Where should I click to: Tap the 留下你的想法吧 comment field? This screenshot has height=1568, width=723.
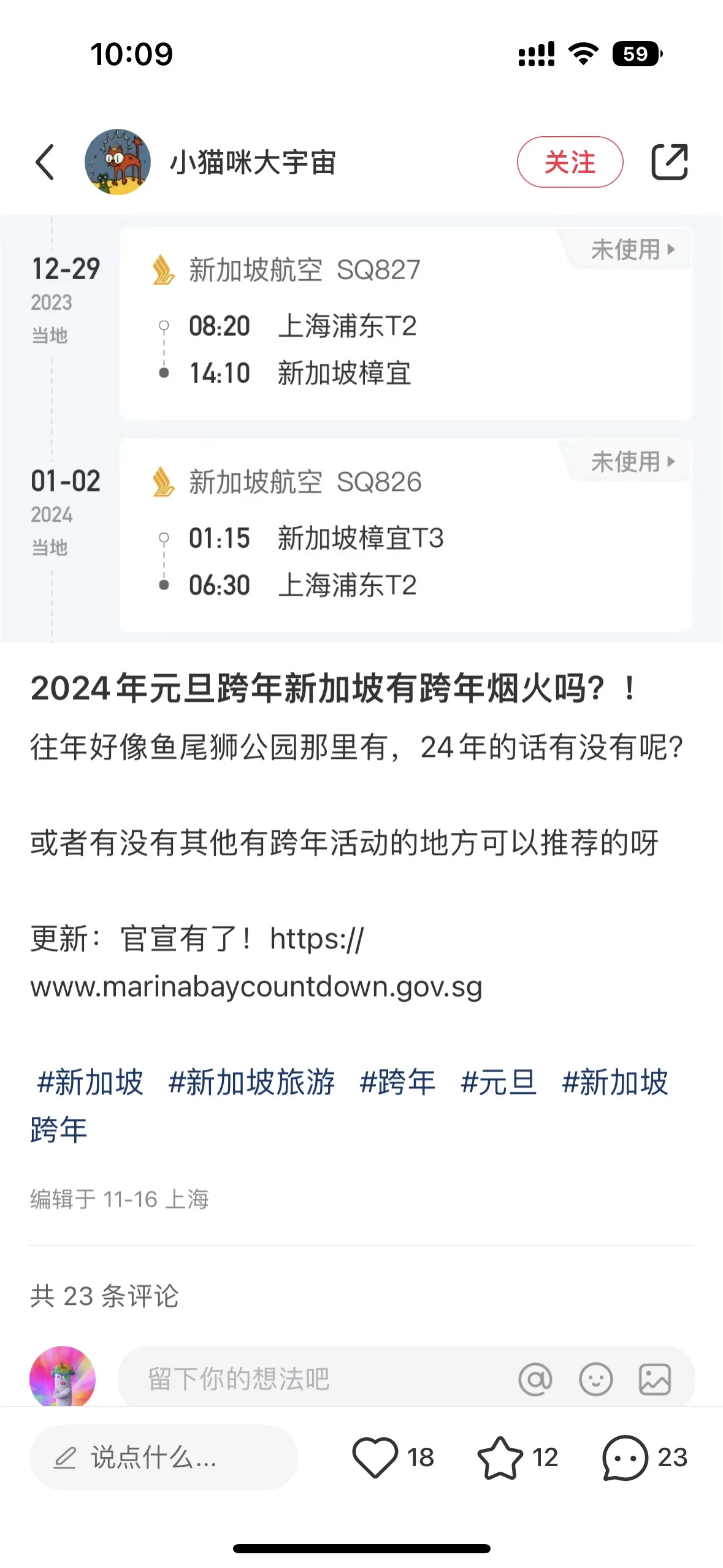[x=307, y=1379]
